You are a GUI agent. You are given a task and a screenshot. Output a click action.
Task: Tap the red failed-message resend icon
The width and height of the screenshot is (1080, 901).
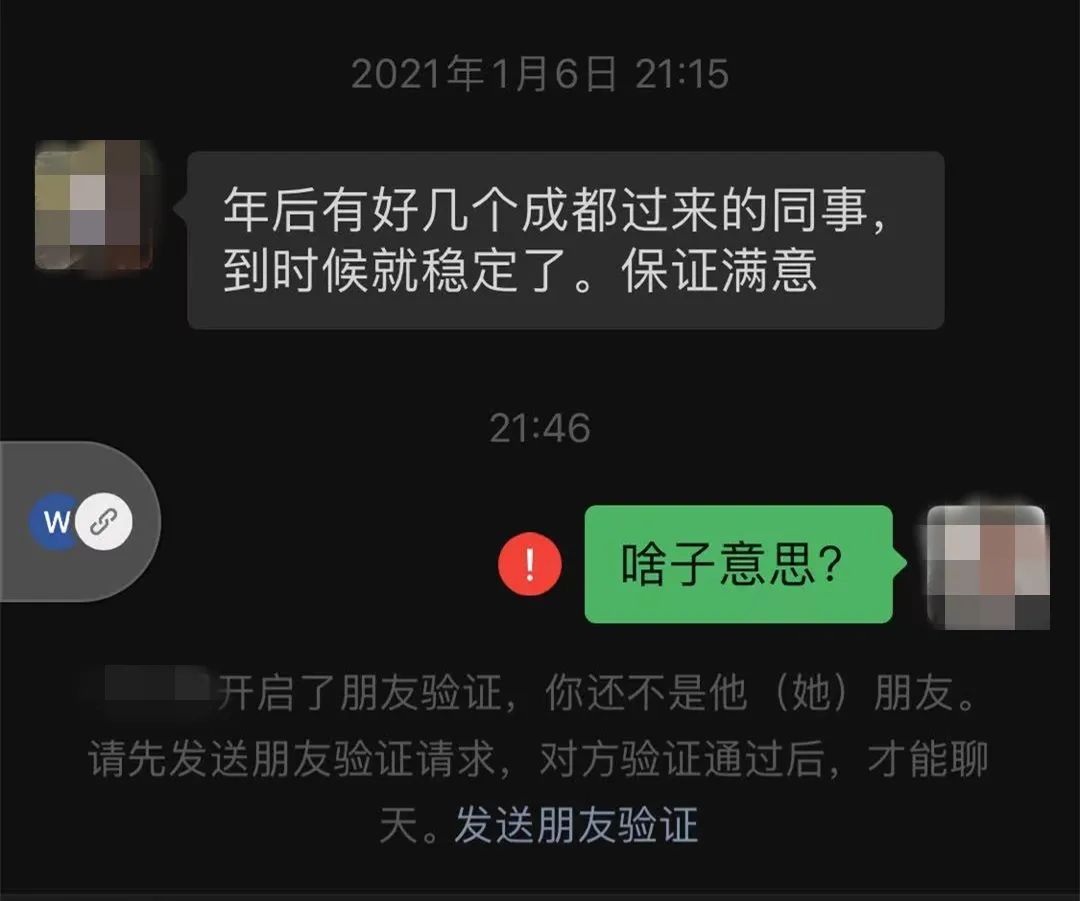[530, 565]
